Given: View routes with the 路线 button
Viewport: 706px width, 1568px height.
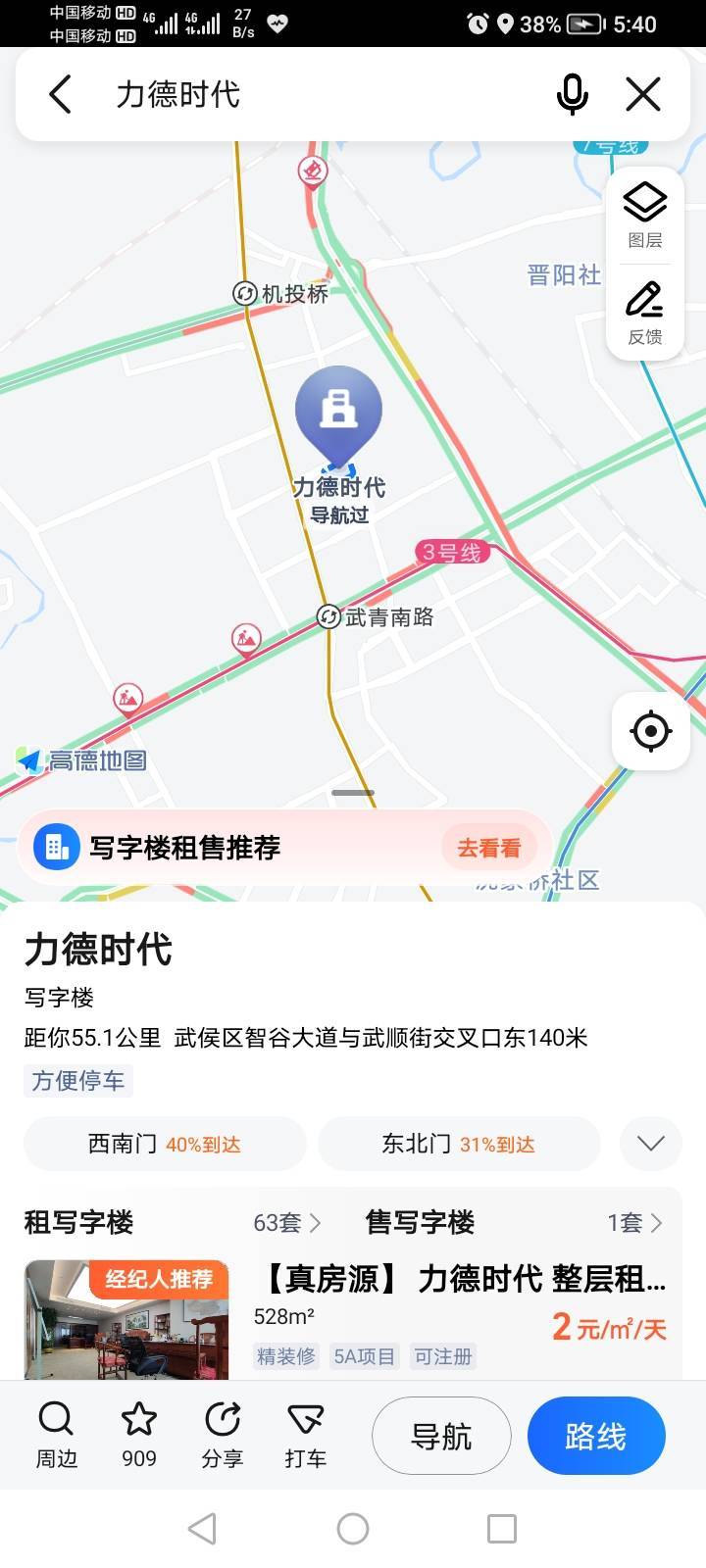Looking at the screenshot, I should coord(596,1436).
